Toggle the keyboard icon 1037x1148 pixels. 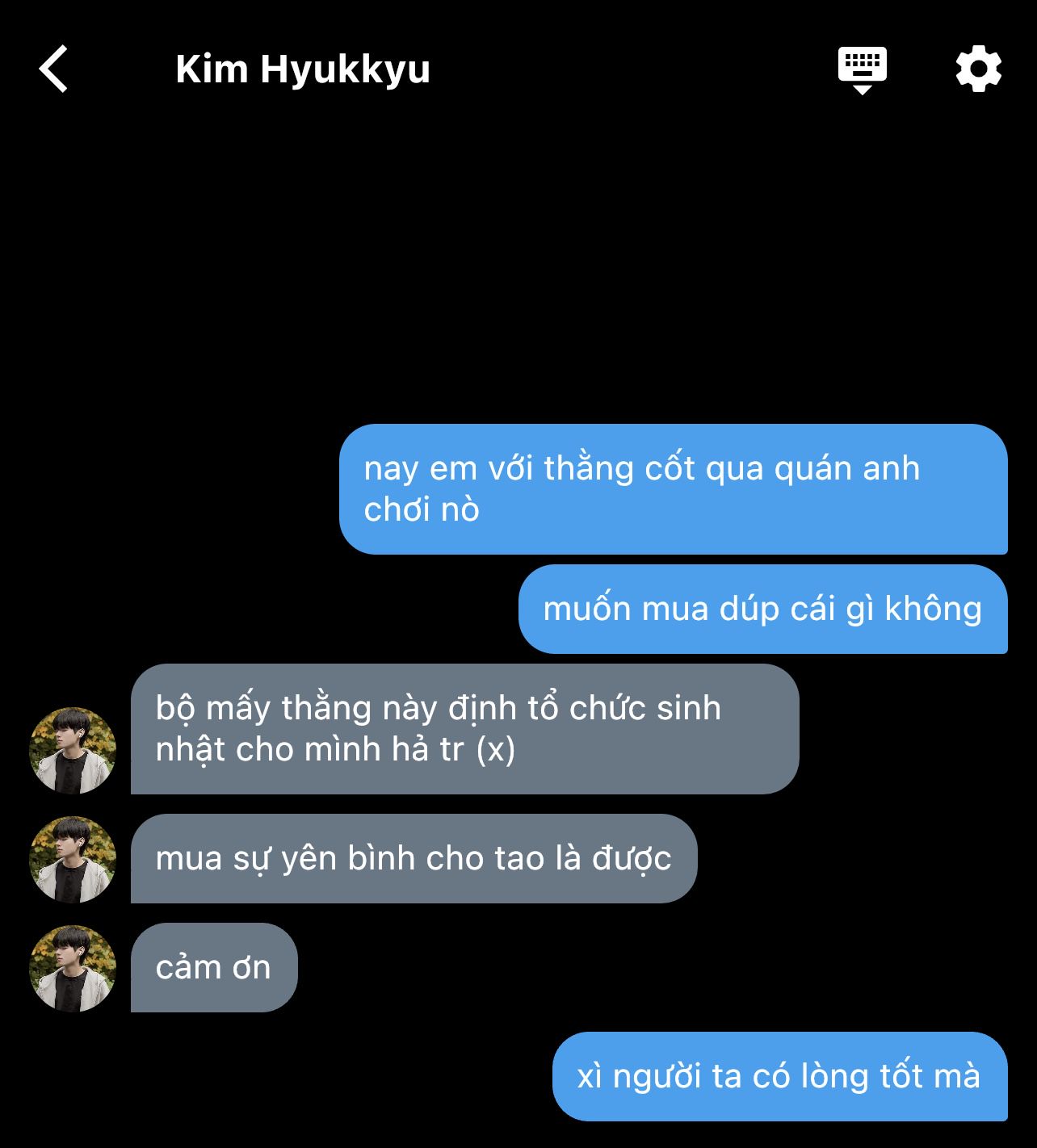862,70
